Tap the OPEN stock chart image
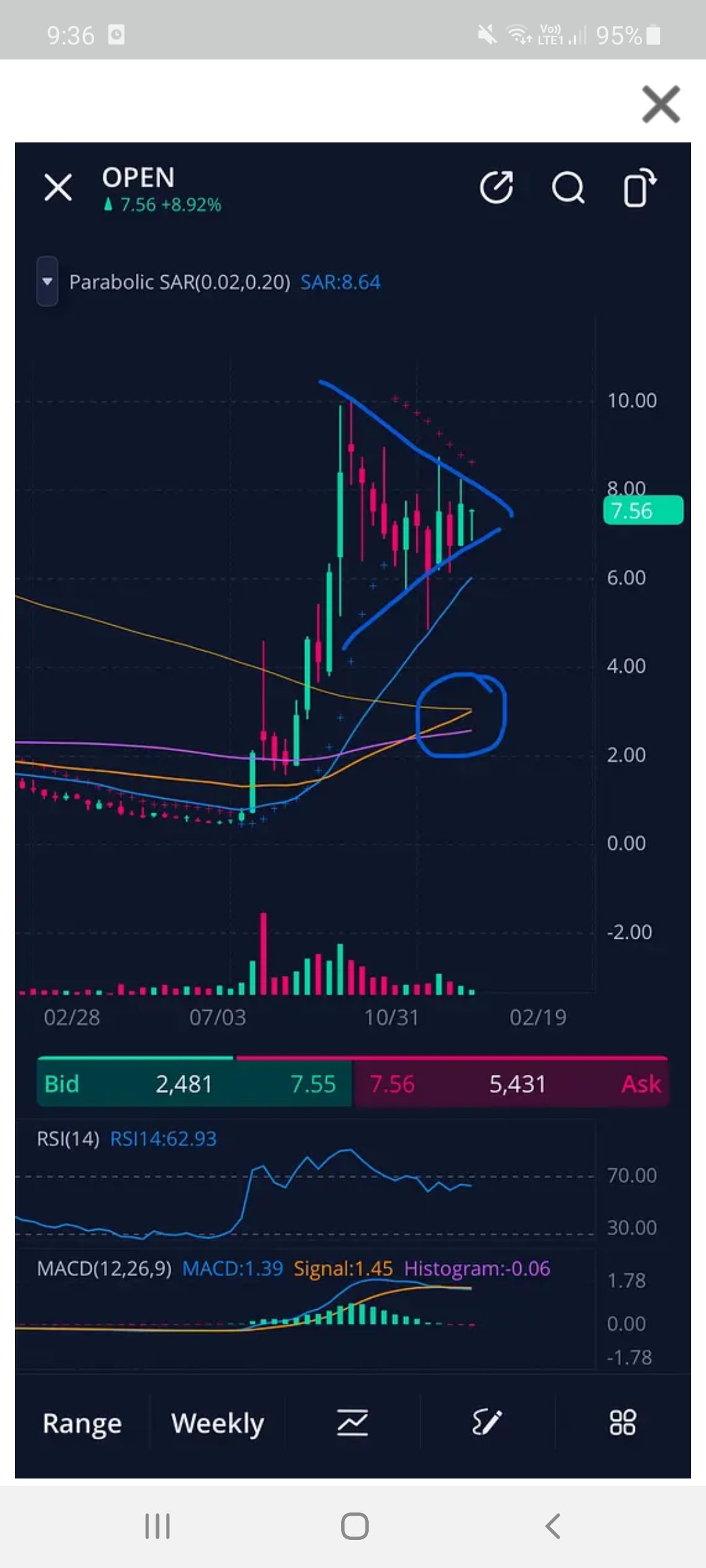Image resolution: width=706 pixels, height=1568 pixels. (353, 810)
